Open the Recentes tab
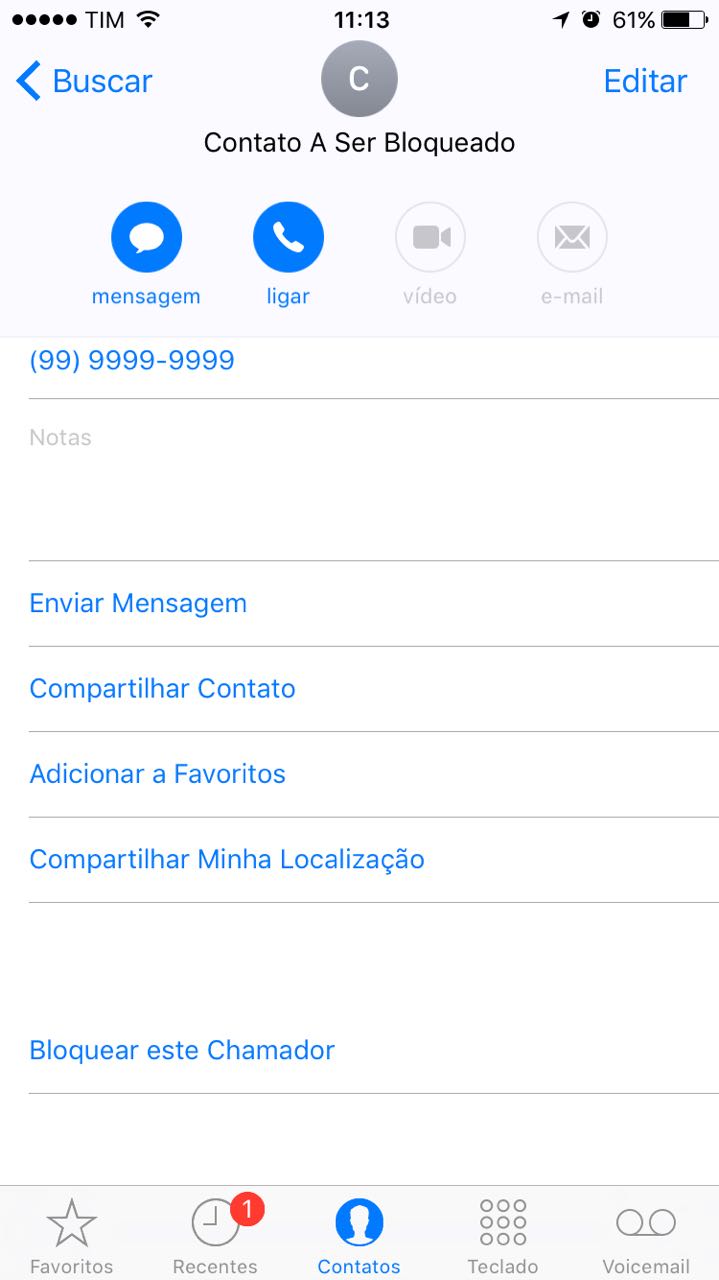 215,1236
